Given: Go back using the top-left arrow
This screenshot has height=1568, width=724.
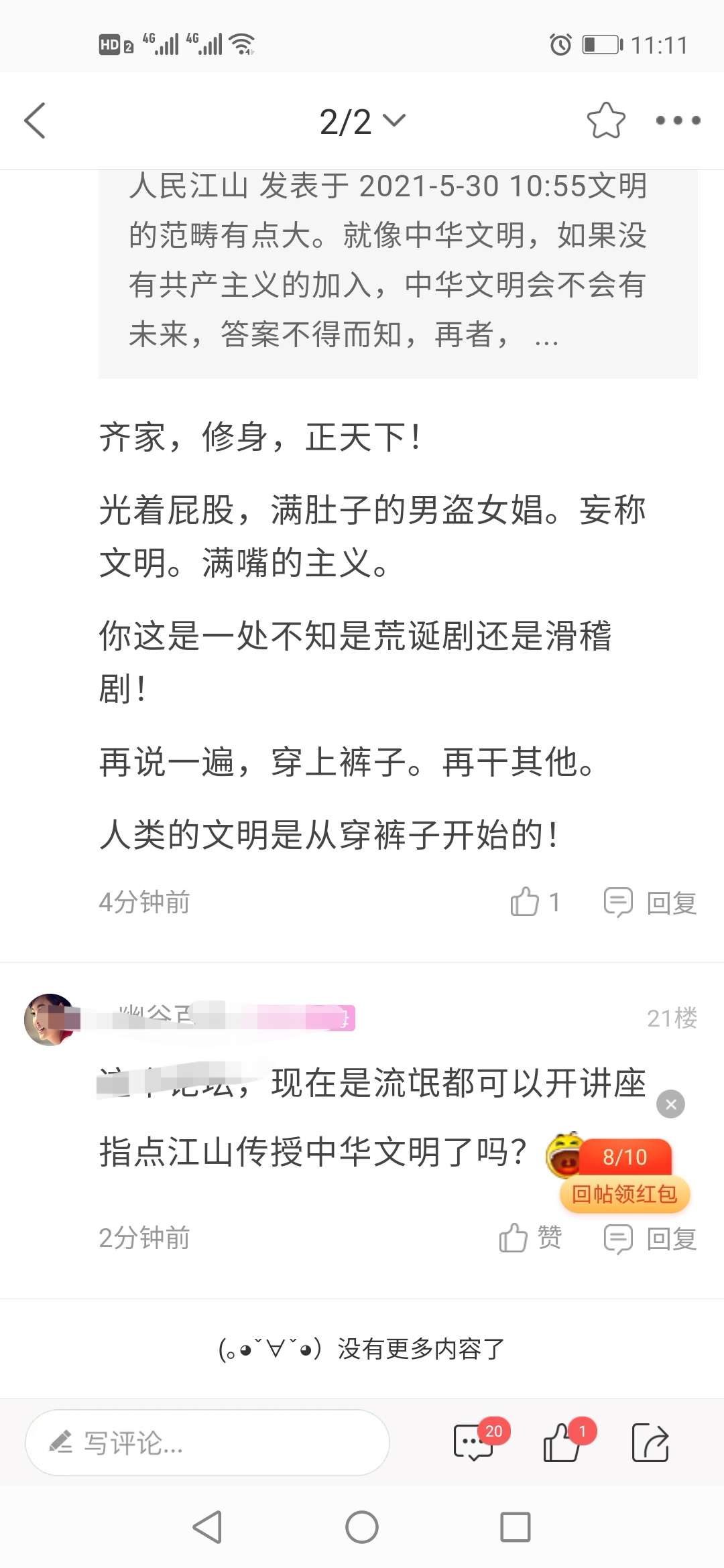Looking at the screenshot, I should 35,121.
